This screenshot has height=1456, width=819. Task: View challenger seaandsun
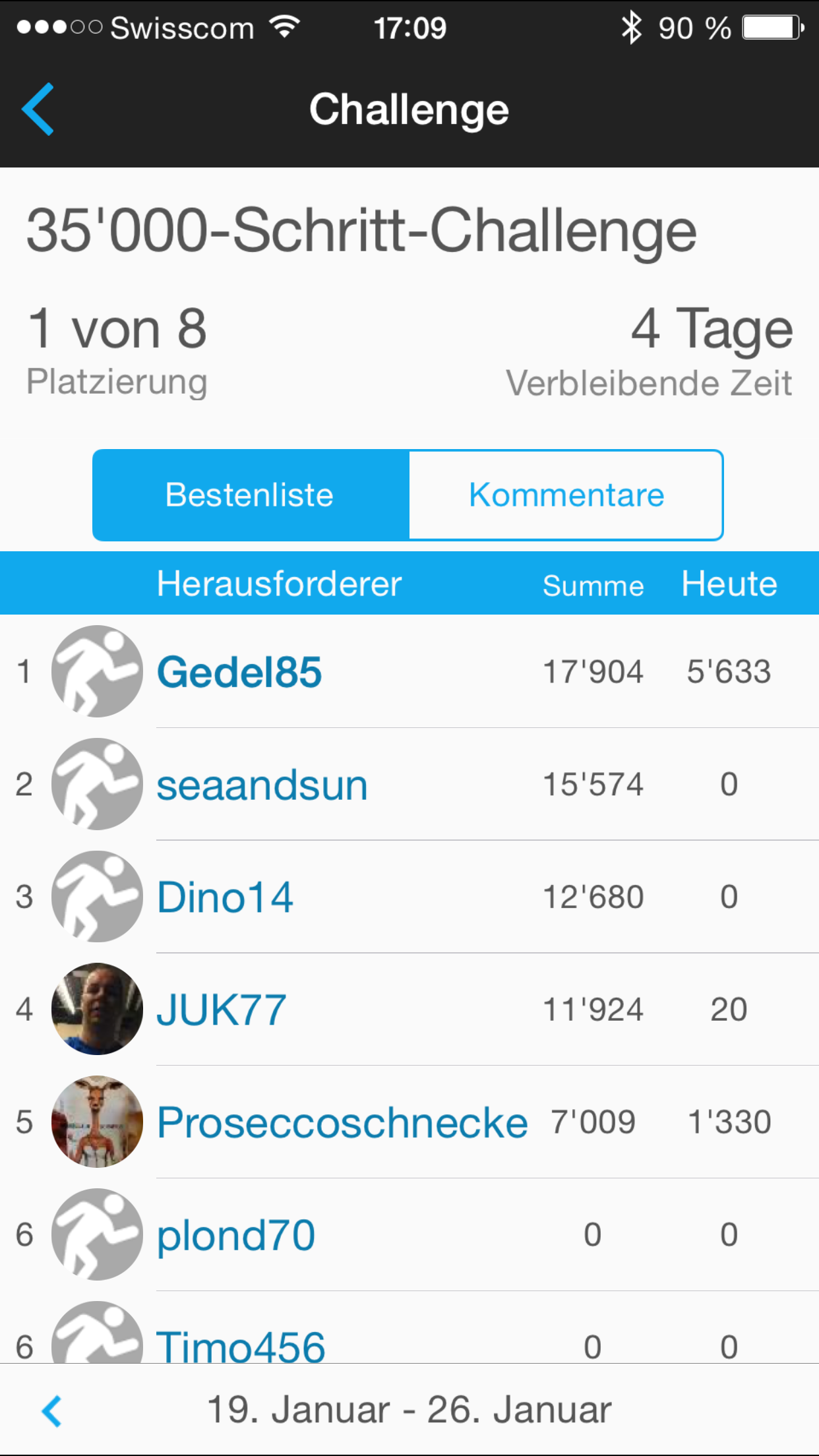262,785
